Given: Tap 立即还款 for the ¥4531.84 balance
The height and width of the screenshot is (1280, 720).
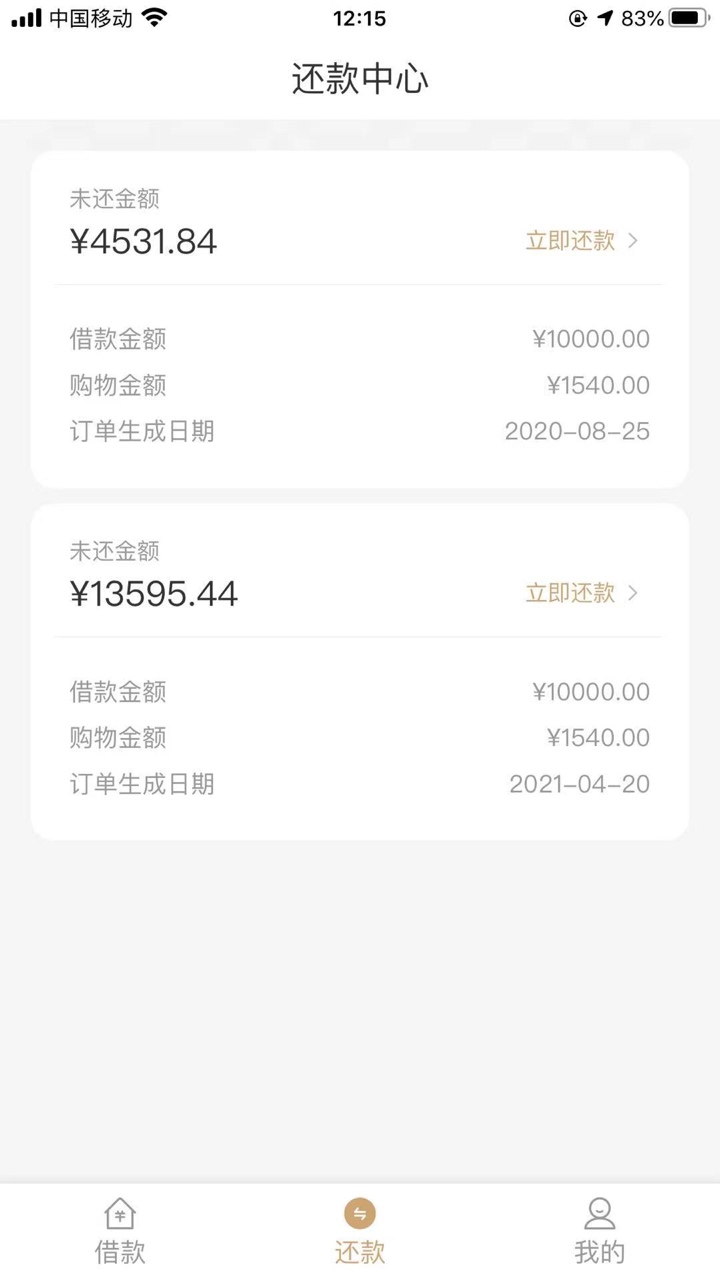Looking at the screenshot, I should pyautogui.click(x=582, y=241).
